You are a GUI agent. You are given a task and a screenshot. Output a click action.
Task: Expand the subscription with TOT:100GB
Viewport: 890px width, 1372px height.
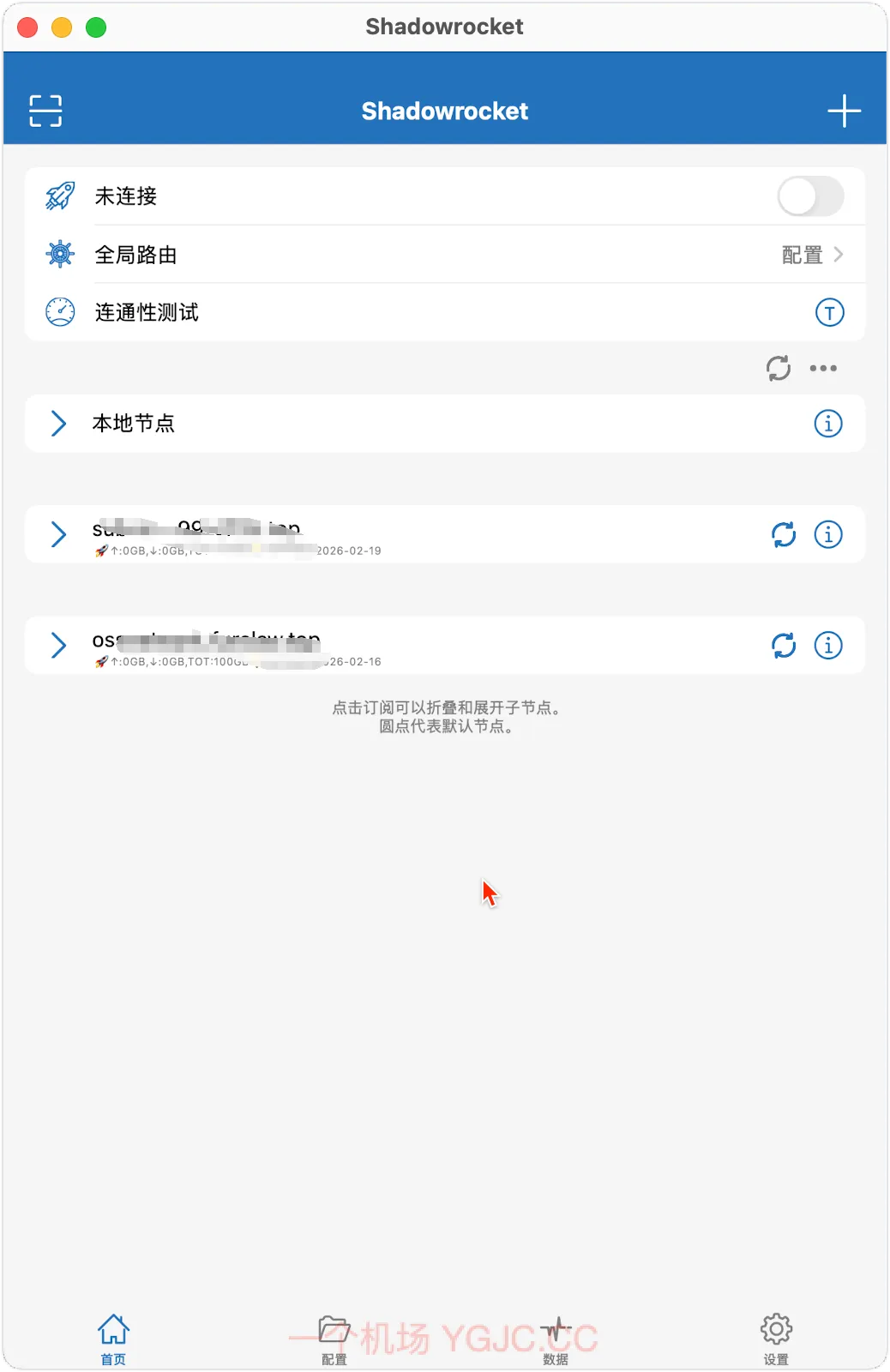58,645
